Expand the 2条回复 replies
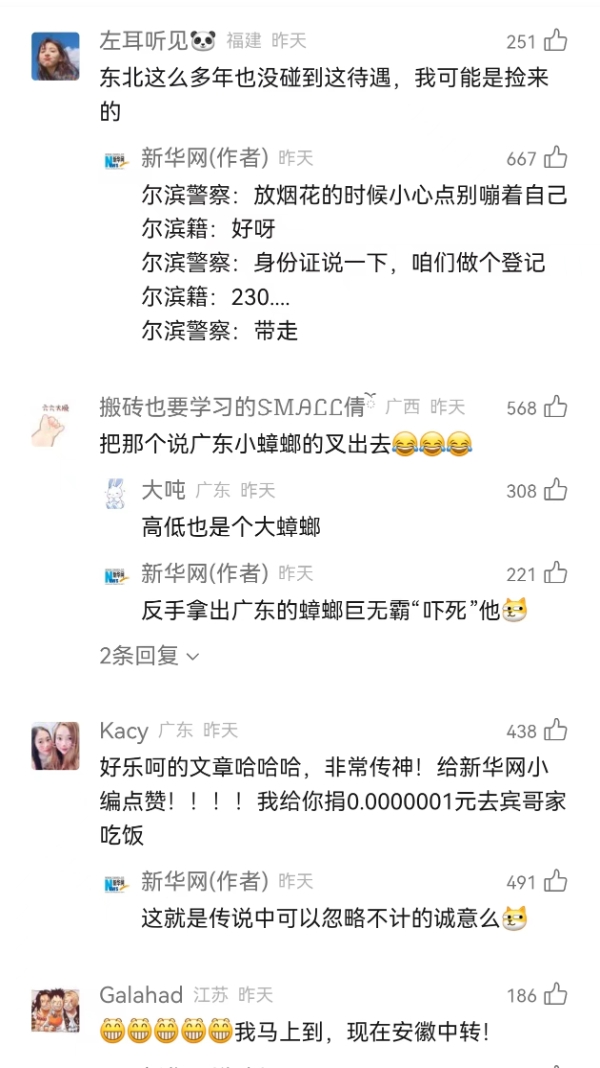 pos(150,656)
